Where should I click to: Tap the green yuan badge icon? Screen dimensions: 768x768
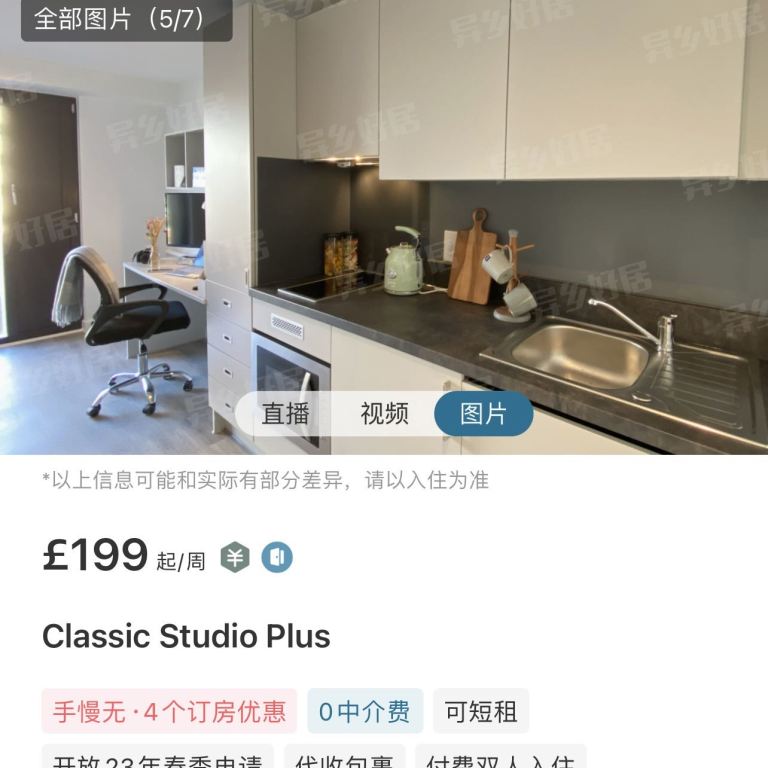(235, 557)
